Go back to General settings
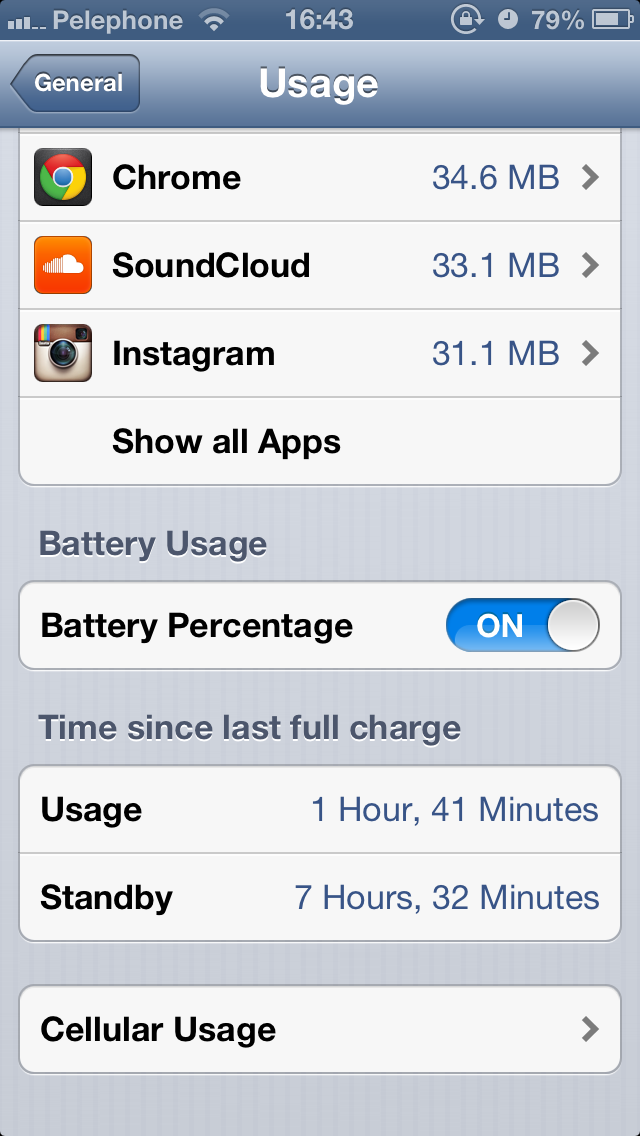Screen dimensions: 640x1136 tap(76, 84)
